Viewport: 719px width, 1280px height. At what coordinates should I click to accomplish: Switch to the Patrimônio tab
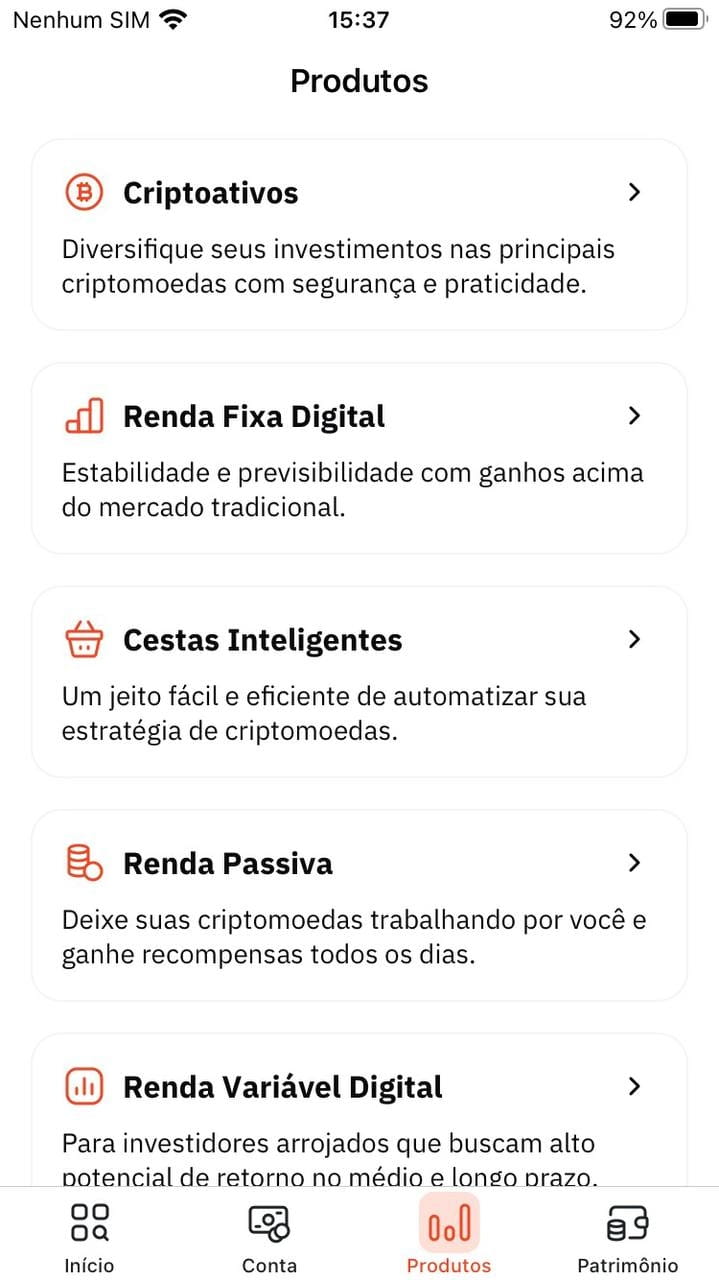click(x=627, y=1237)
